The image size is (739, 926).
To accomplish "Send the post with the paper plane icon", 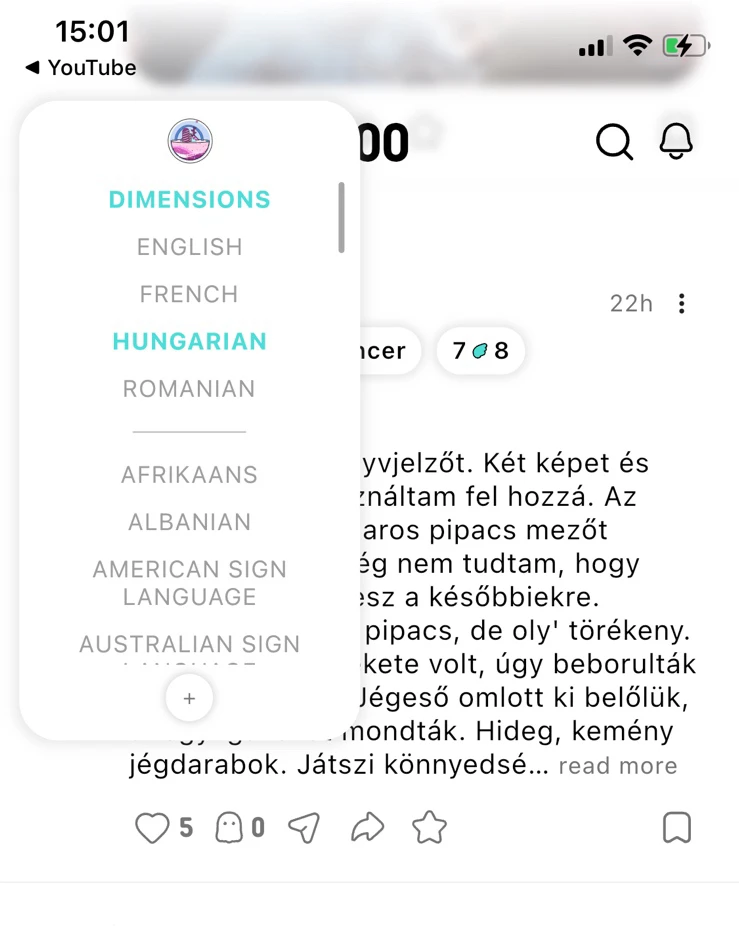I will click(x=304, y=828).
